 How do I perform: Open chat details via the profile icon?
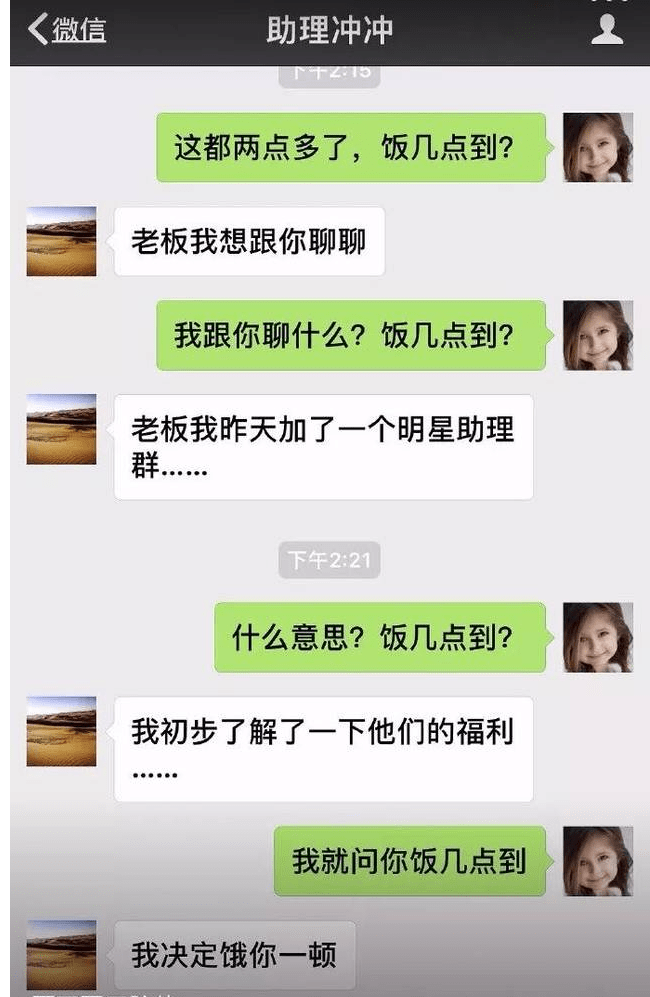607,30
